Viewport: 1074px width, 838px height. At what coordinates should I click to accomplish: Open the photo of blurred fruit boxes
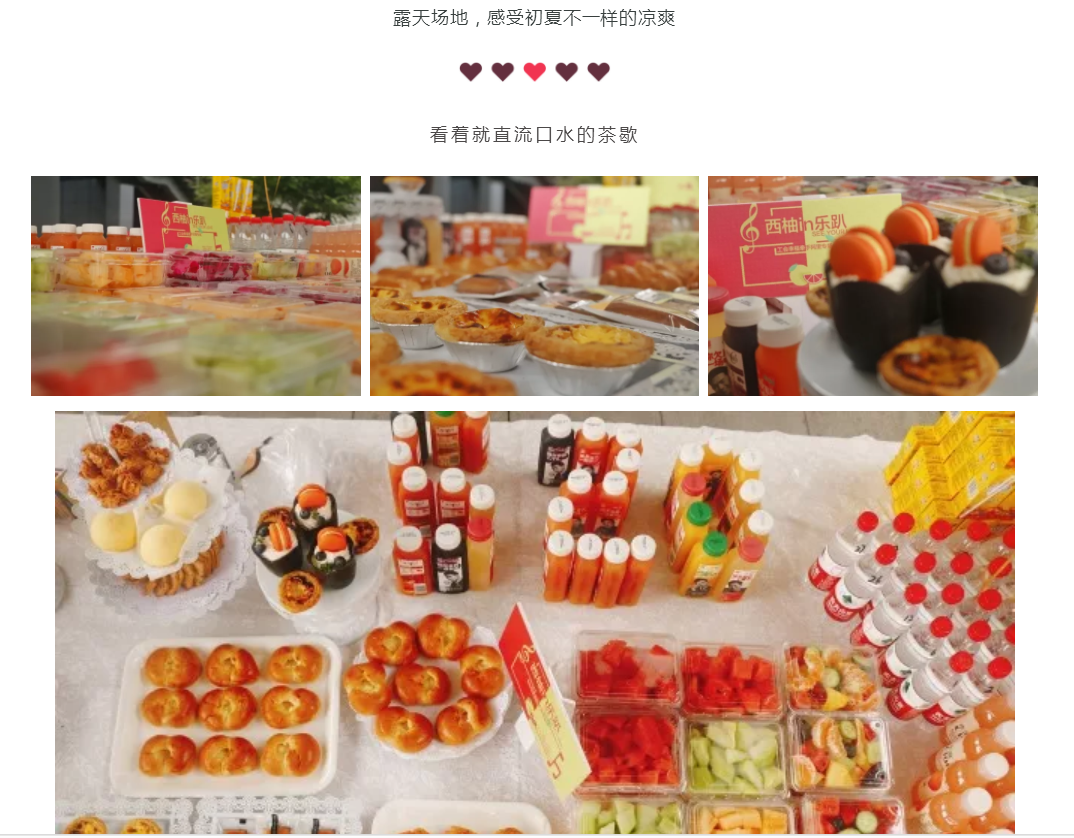click(x=196, y=286)
